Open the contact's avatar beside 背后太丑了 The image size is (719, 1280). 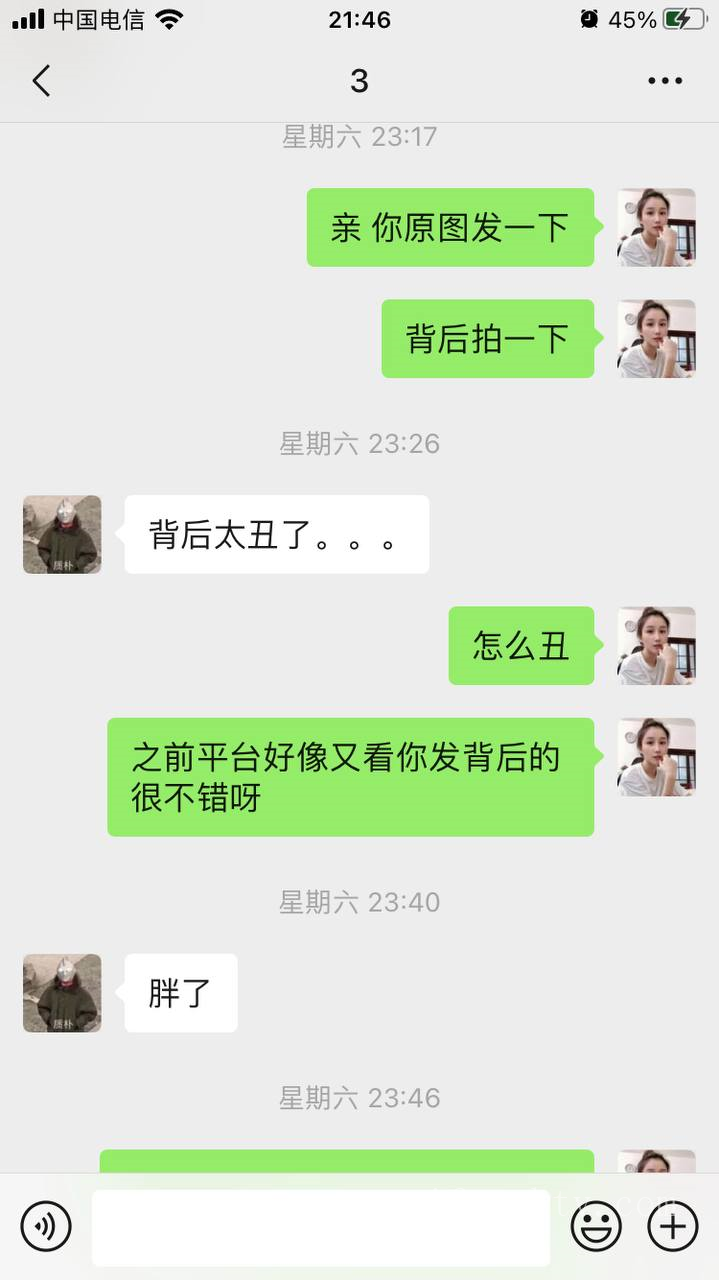click(x=62, y=534)
